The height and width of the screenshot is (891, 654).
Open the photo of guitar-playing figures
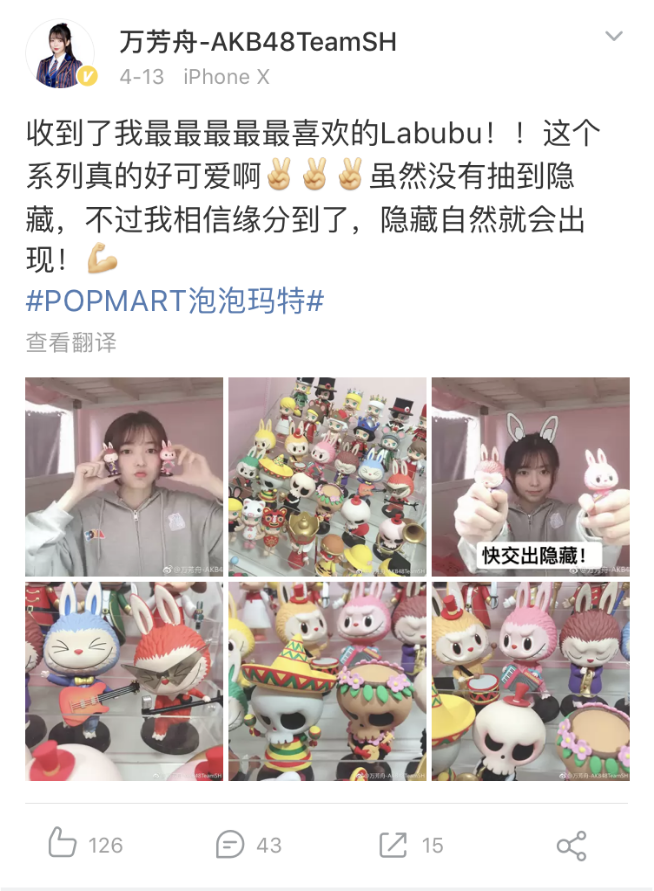pos(124,681)
